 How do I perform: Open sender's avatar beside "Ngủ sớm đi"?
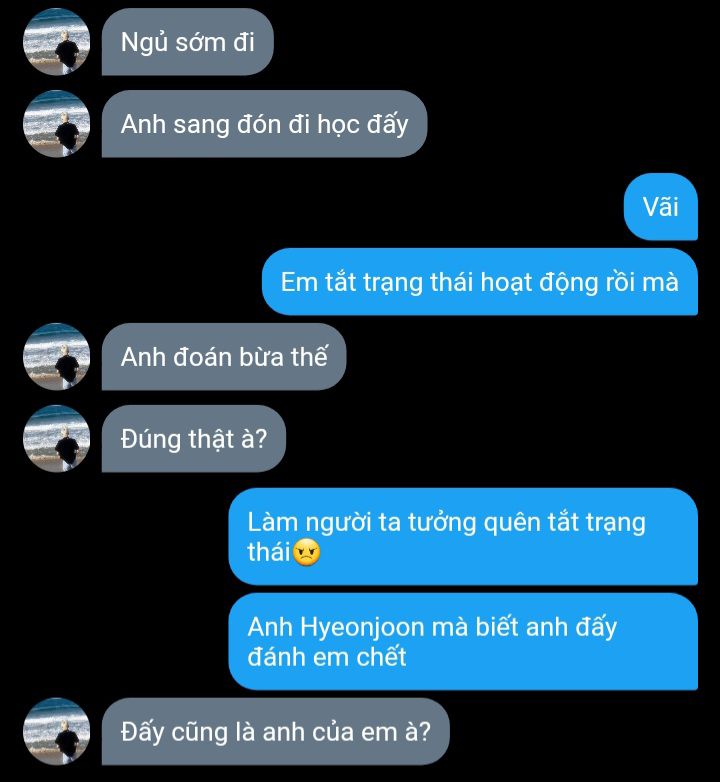pos(57,42)
